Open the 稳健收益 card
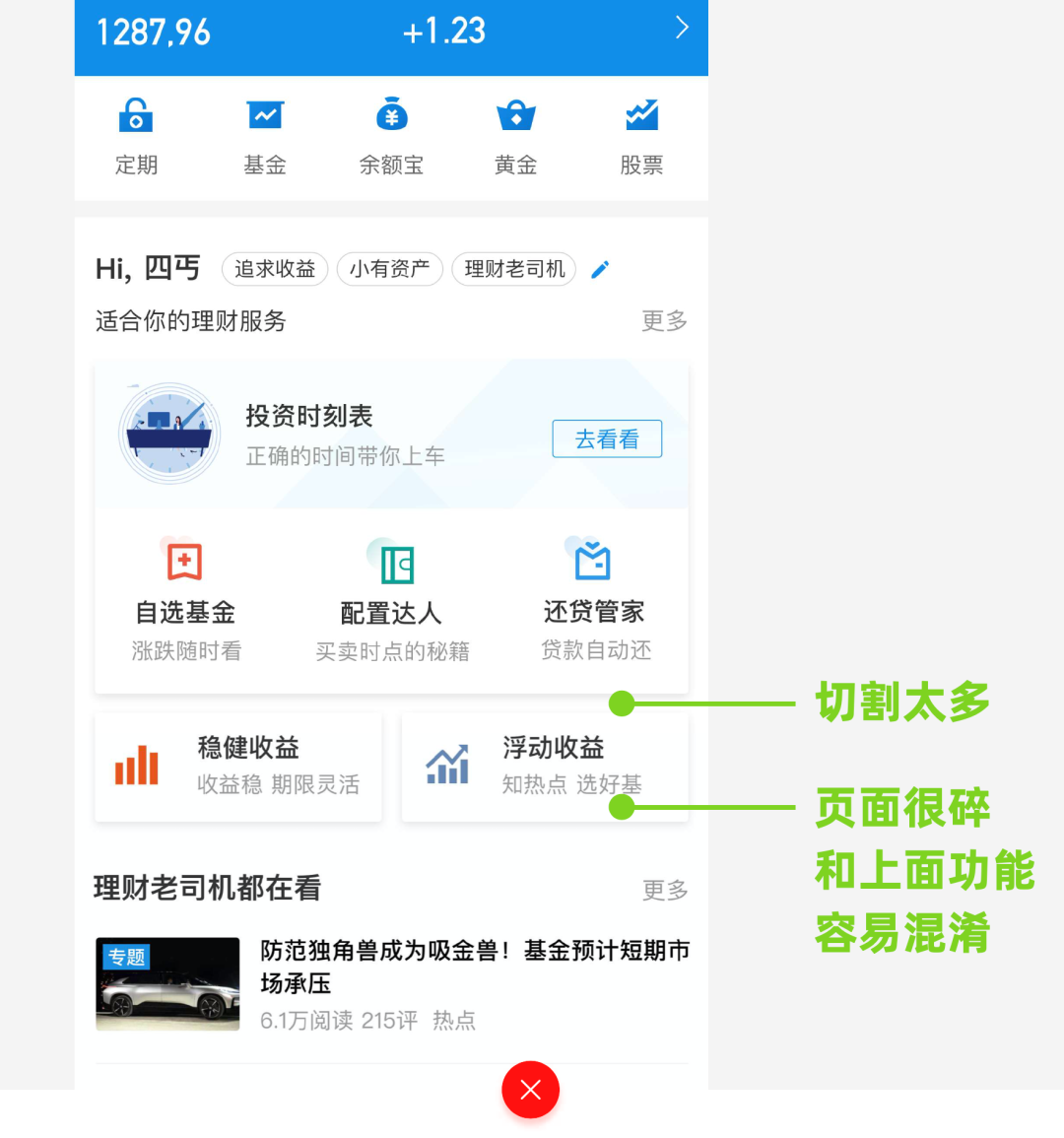This screenshot has width=1064, height=1138. pos(237,766)
